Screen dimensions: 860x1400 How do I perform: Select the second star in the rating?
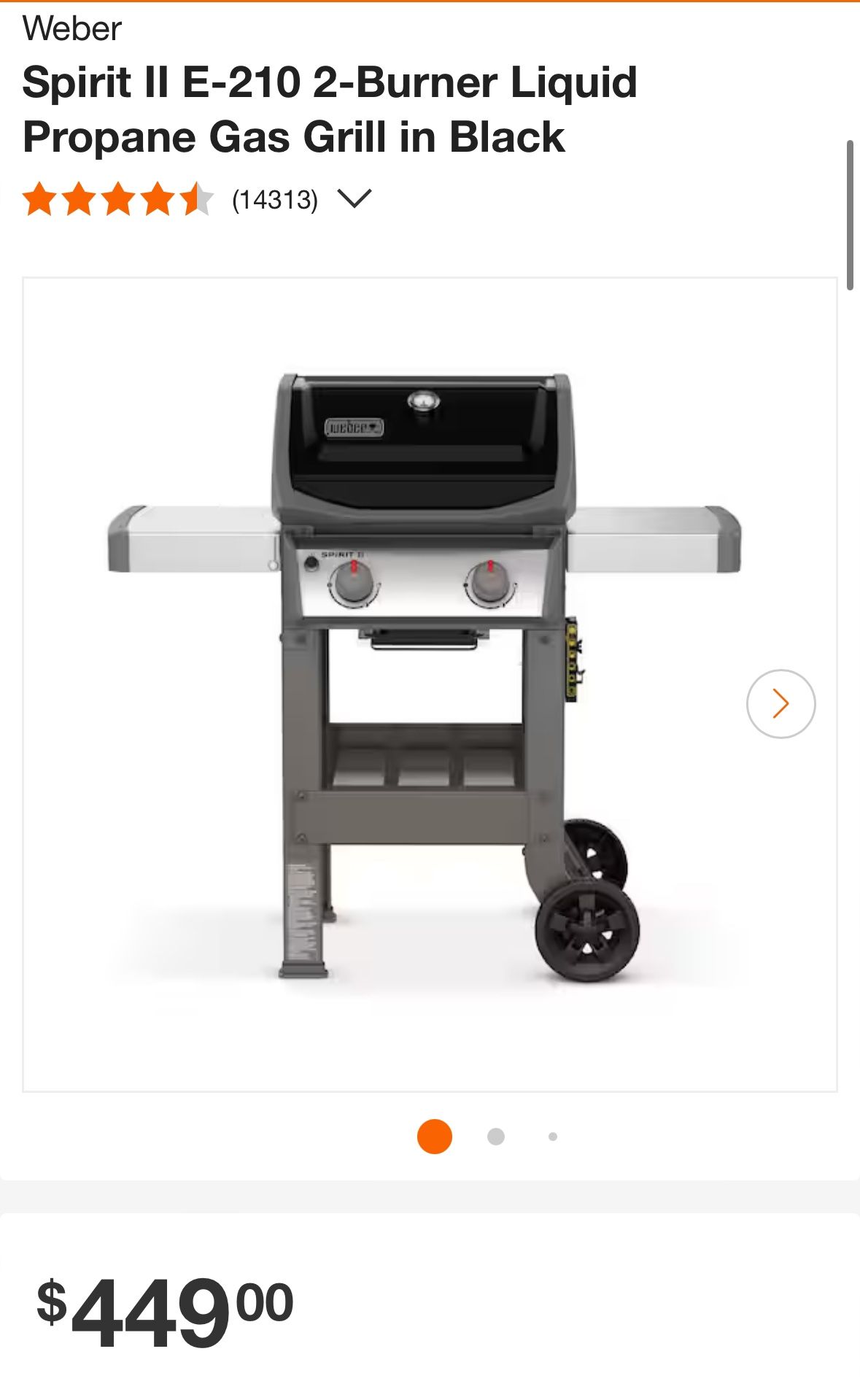click(x=80, y=198)
